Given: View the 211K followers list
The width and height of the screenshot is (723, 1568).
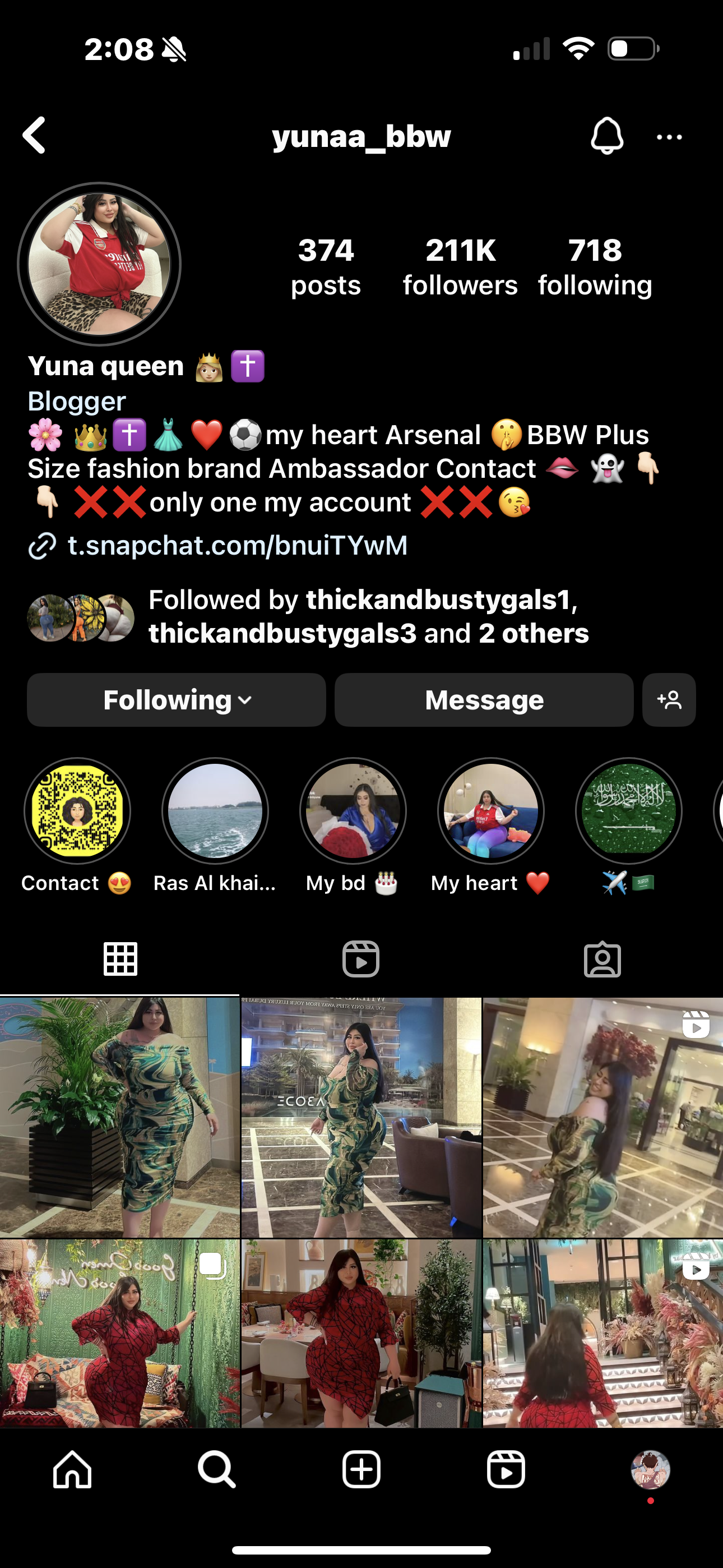Looking at the screenshot, I should click(460, 266).
